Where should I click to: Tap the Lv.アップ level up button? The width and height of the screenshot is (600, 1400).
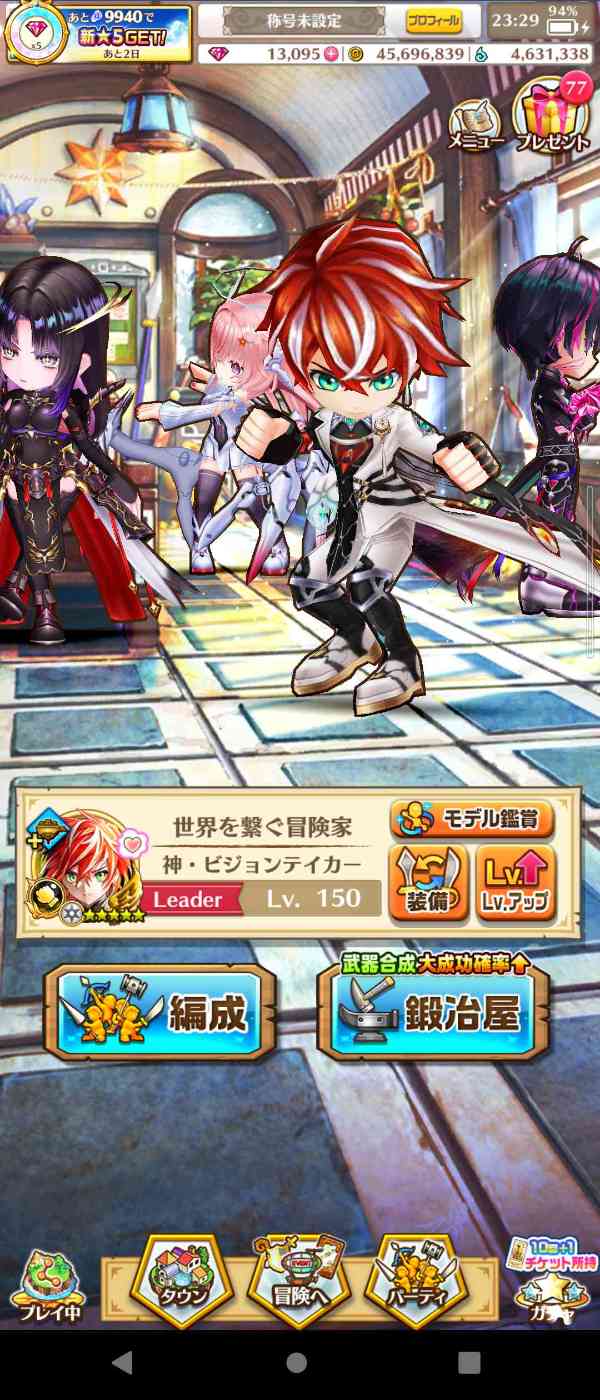(x=515, y=881)
